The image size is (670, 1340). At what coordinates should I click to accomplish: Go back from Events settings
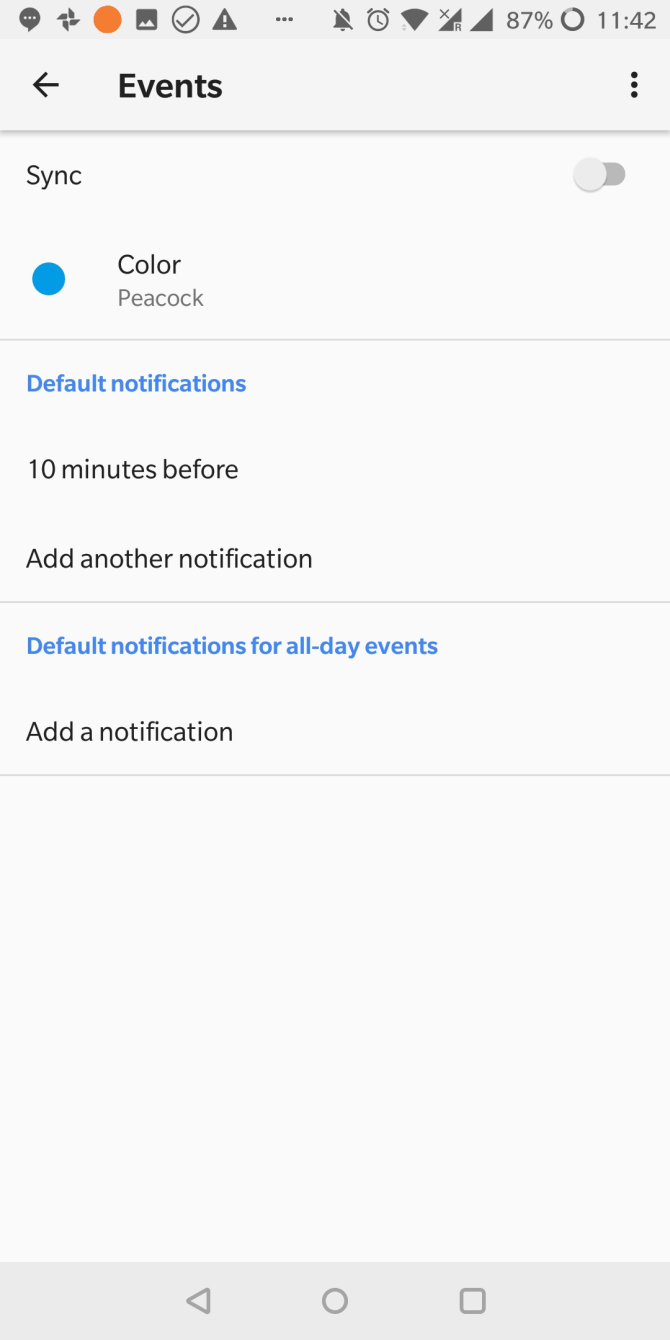click(x=46, y=86)
